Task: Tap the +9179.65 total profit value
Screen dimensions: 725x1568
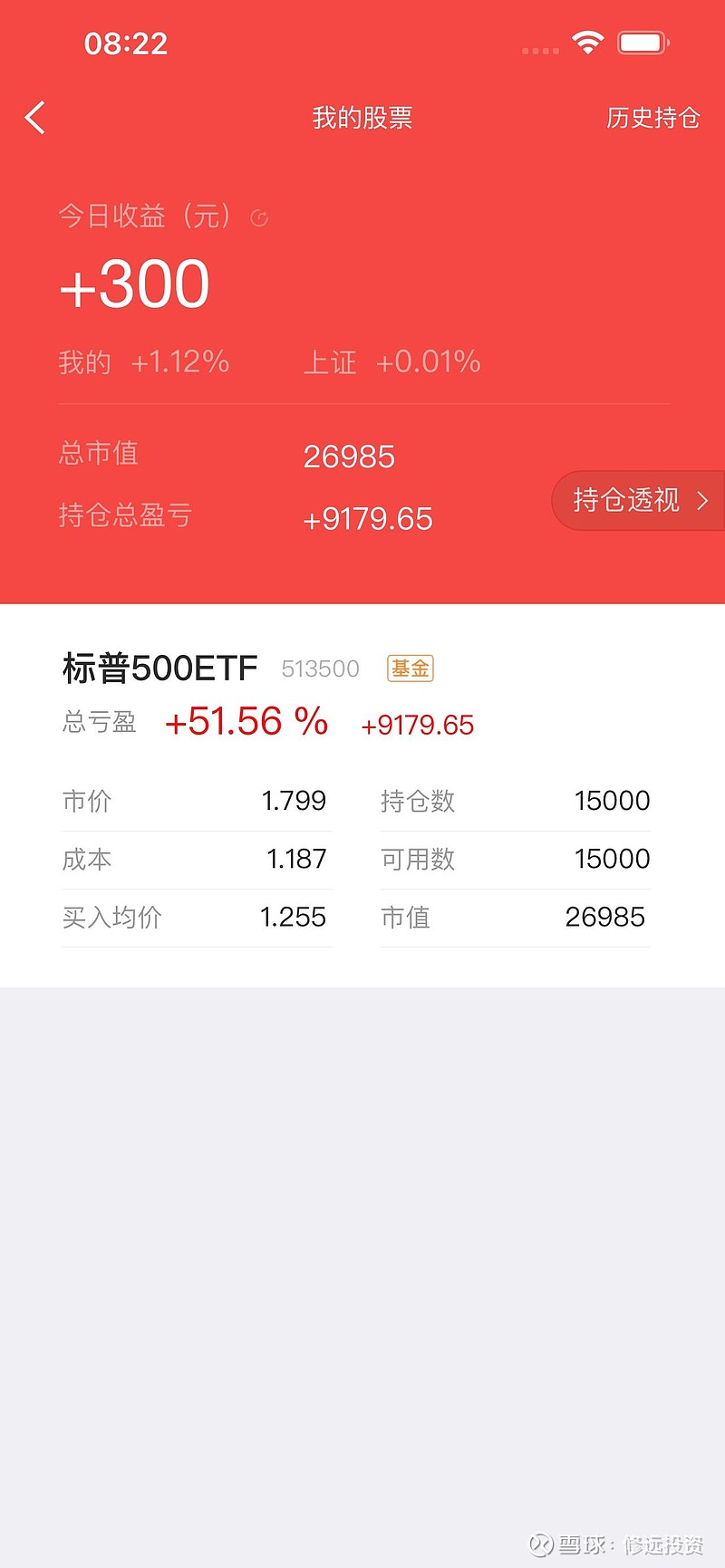Action: (x=368, y=518)
